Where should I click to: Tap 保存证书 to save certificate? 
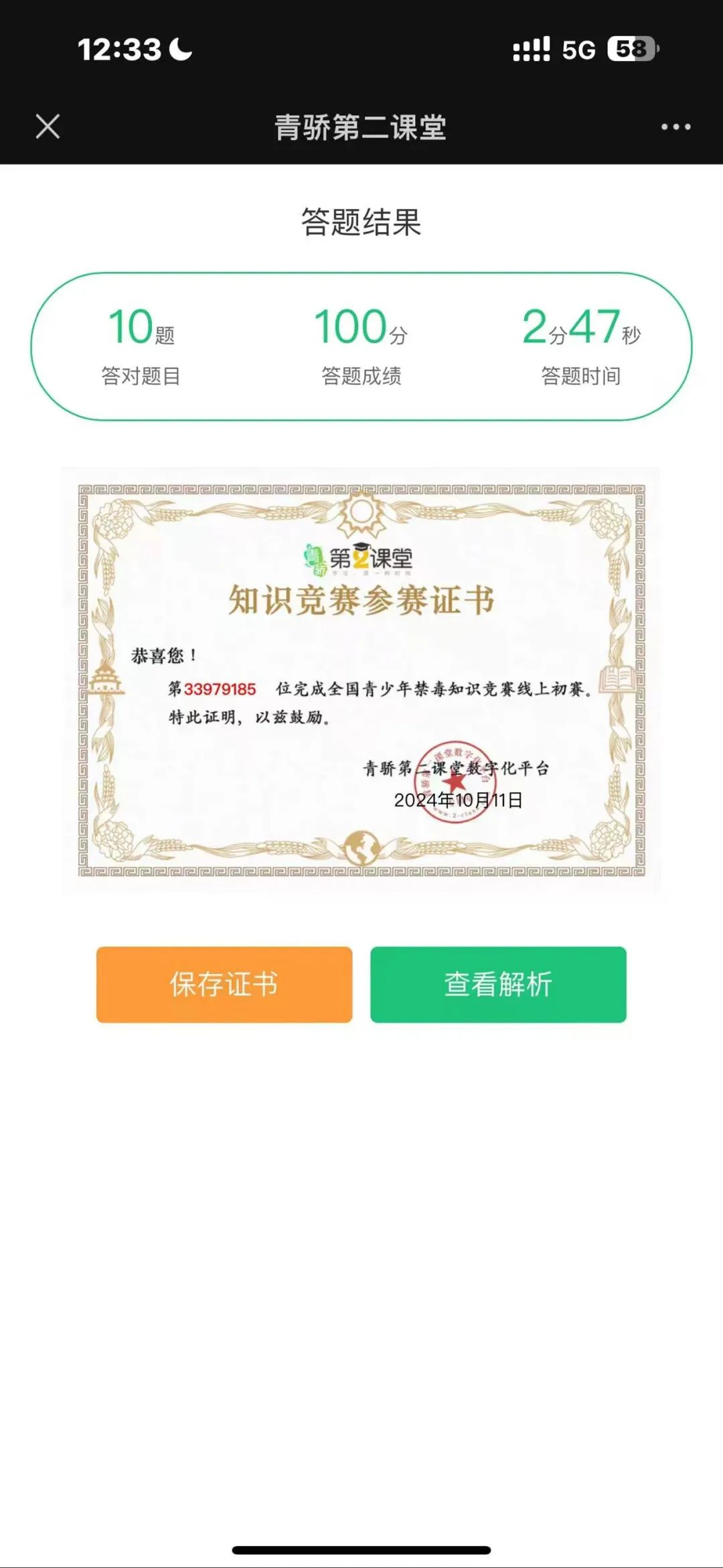tap(224, 984)
